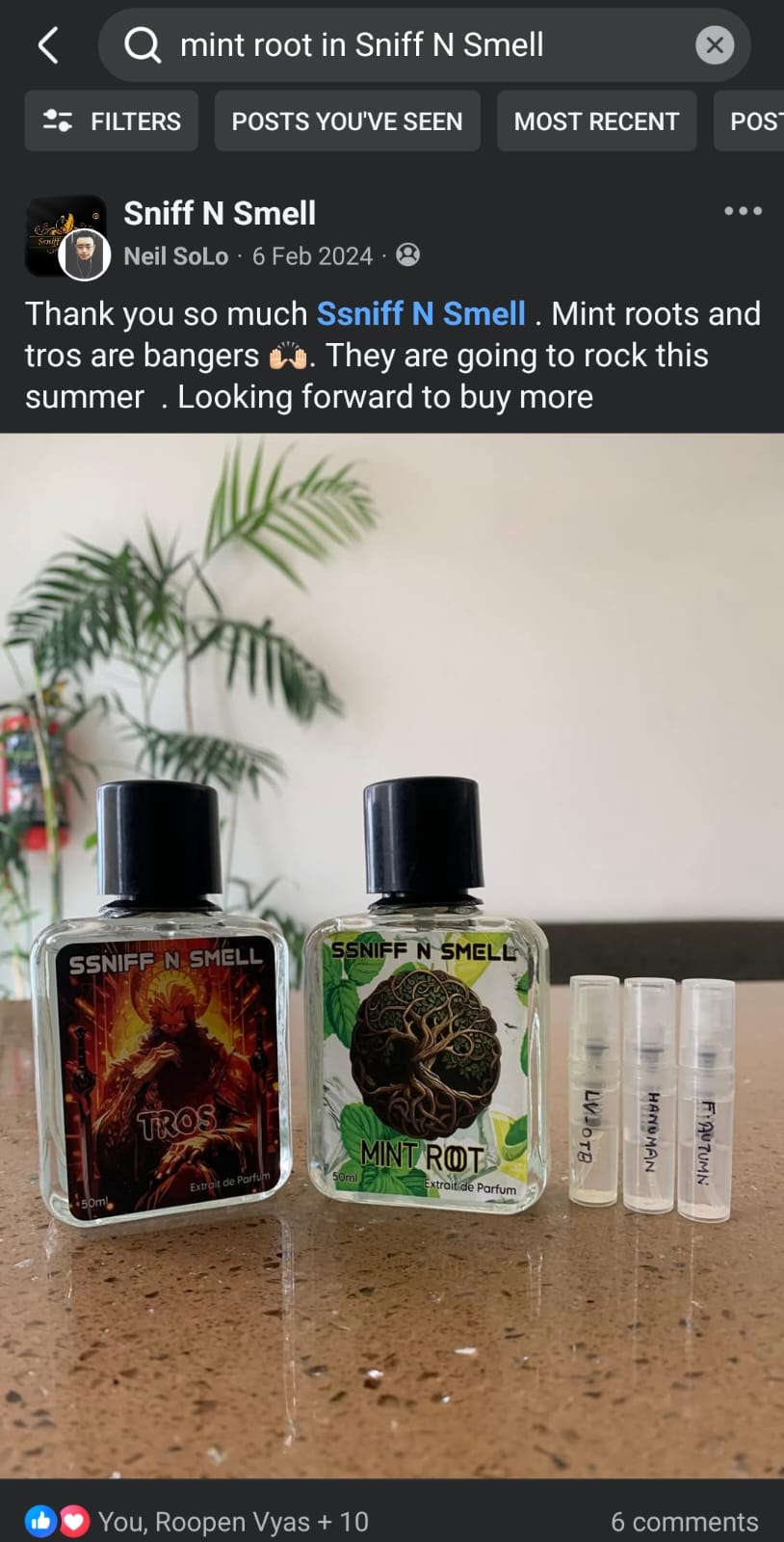The width and height of the screenshot is (784, 1542).
Task: Open the Sniff N Smell group page
Action: [x=220, y=213]
